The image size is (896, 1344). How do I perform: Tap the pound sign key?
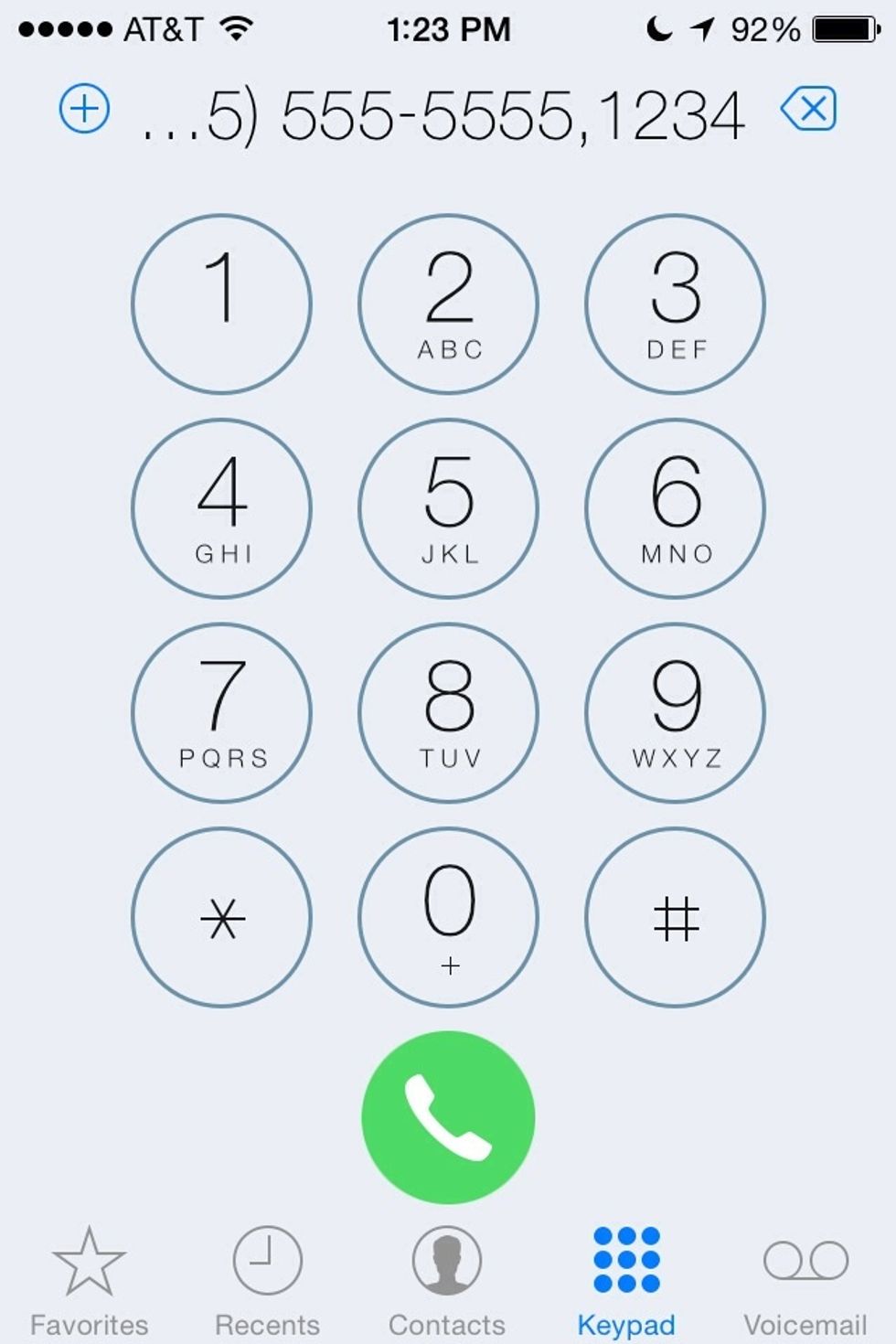[x=675, y=917]
